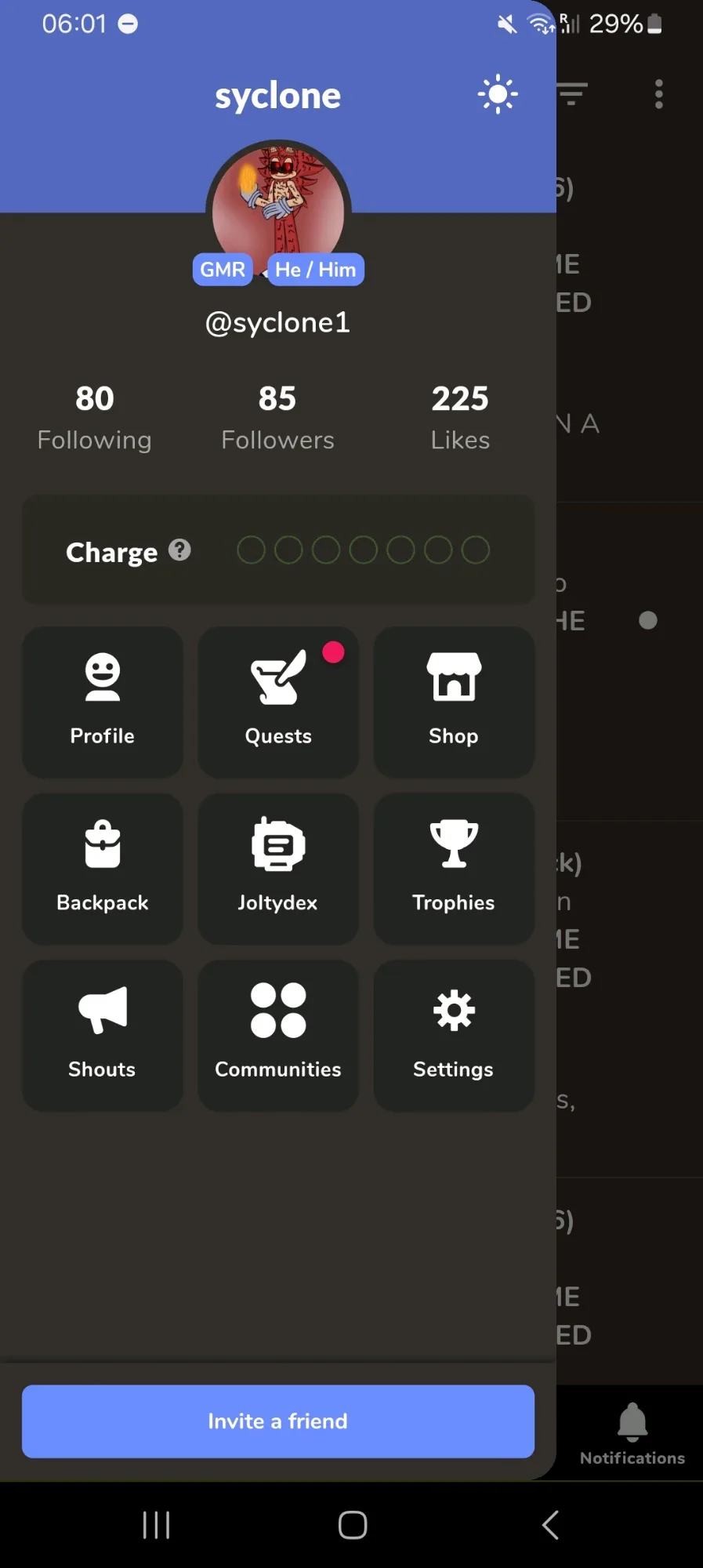Open the Profile tile
The height and width of the screenshot is (1568, 703).
point(103,702)
